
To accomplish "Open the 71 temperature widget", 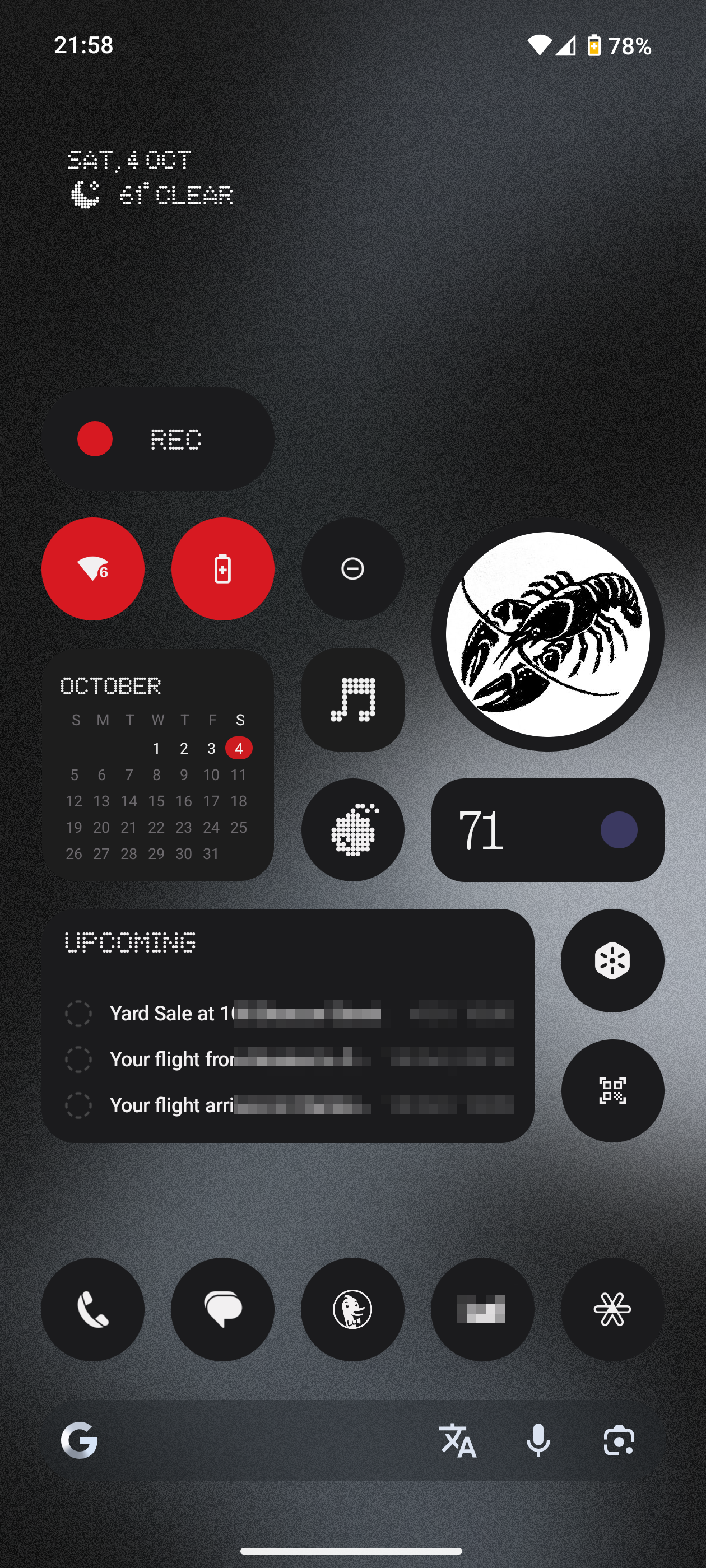I will (547, 830).
